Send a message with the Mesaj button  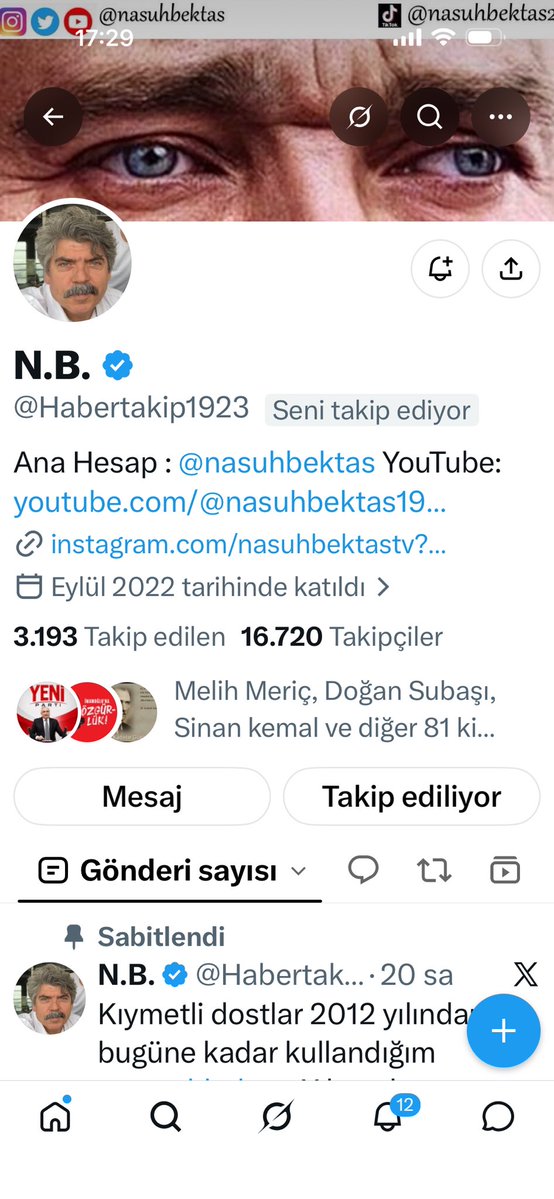(142, 797)
